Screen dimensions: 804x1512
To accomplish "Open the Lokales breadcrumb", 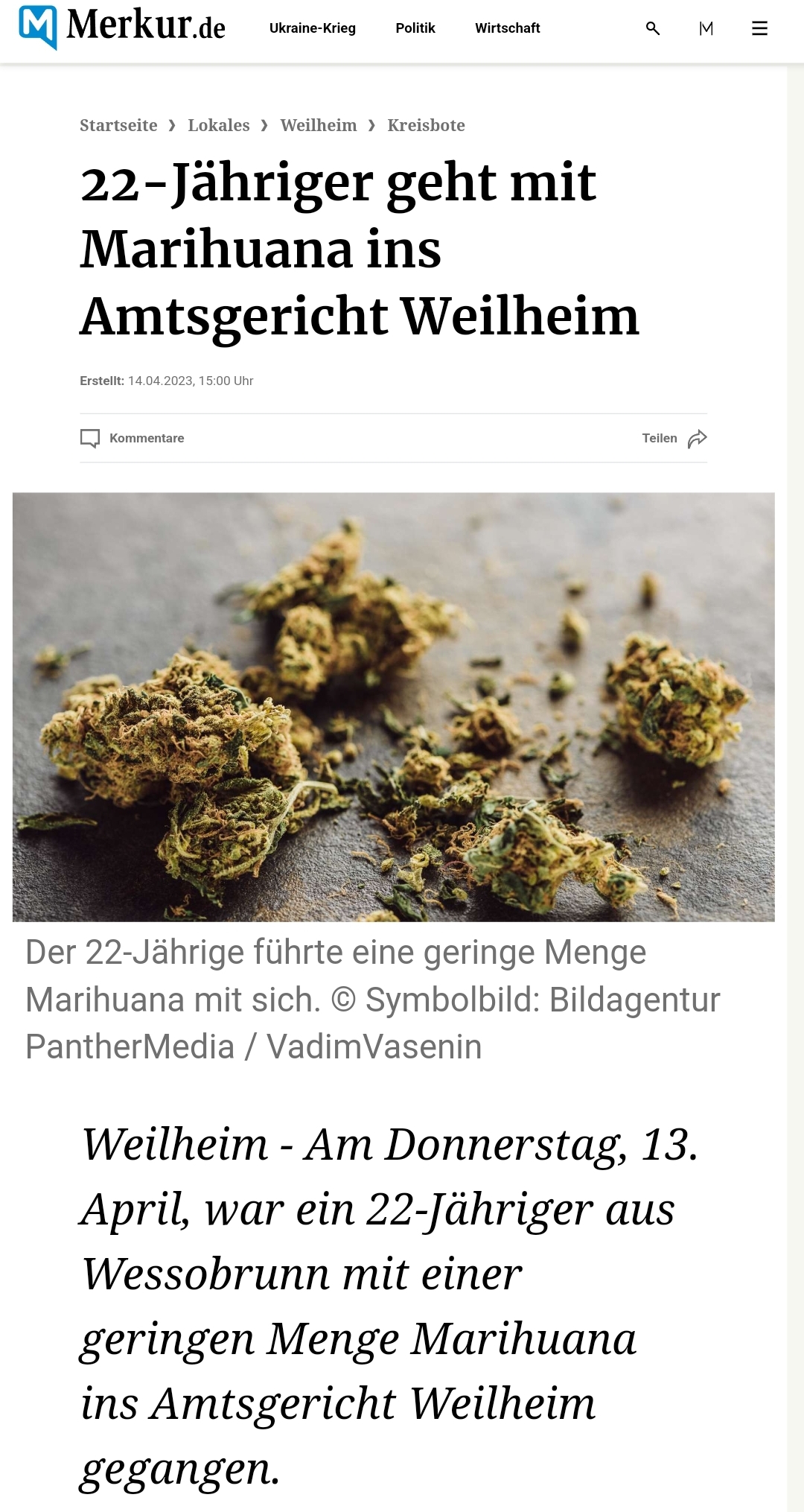I will [x=219, y=125].
